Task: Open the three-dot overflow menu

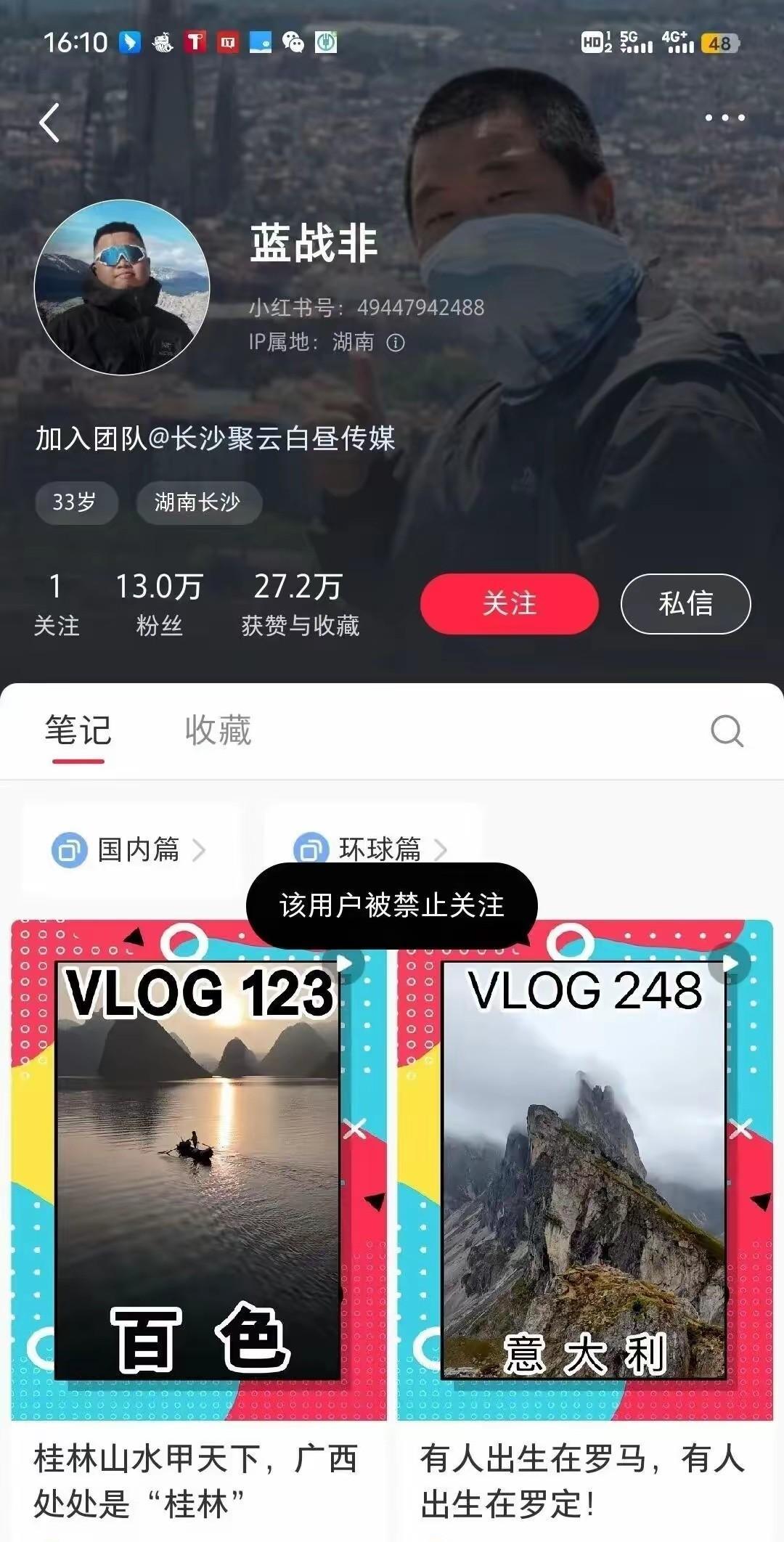Action: point(724,118)
